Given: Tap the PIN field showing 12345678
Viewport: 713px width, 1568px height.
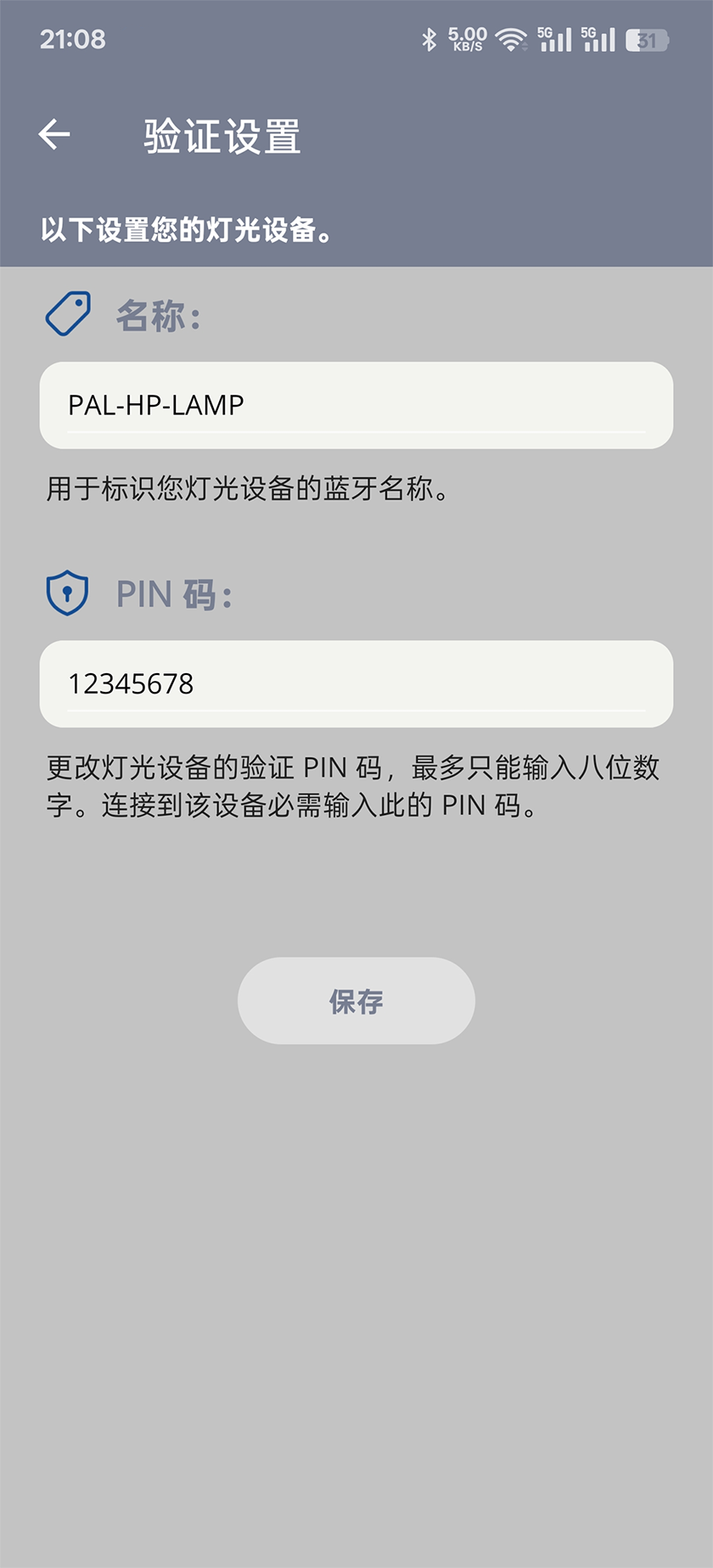Looking at the screenshot, I should click(x=356, y=683).
